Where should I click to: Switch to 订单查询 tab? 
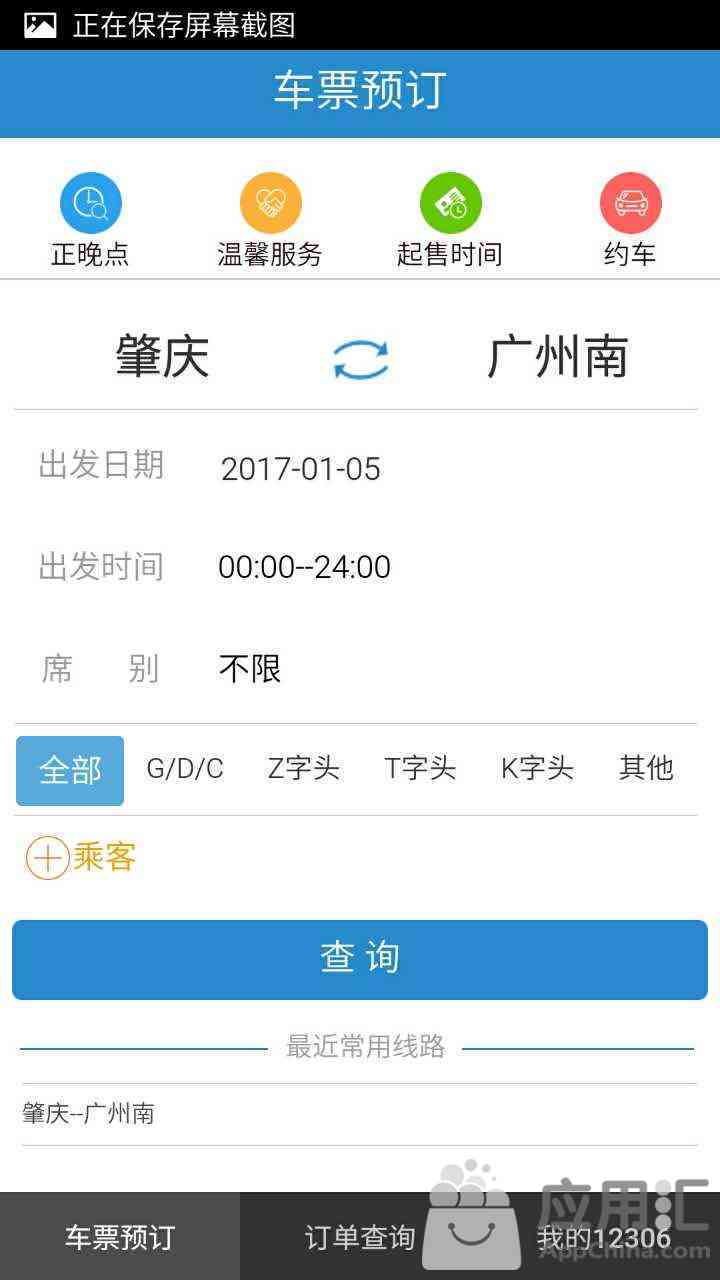[x=360, y=1237]
